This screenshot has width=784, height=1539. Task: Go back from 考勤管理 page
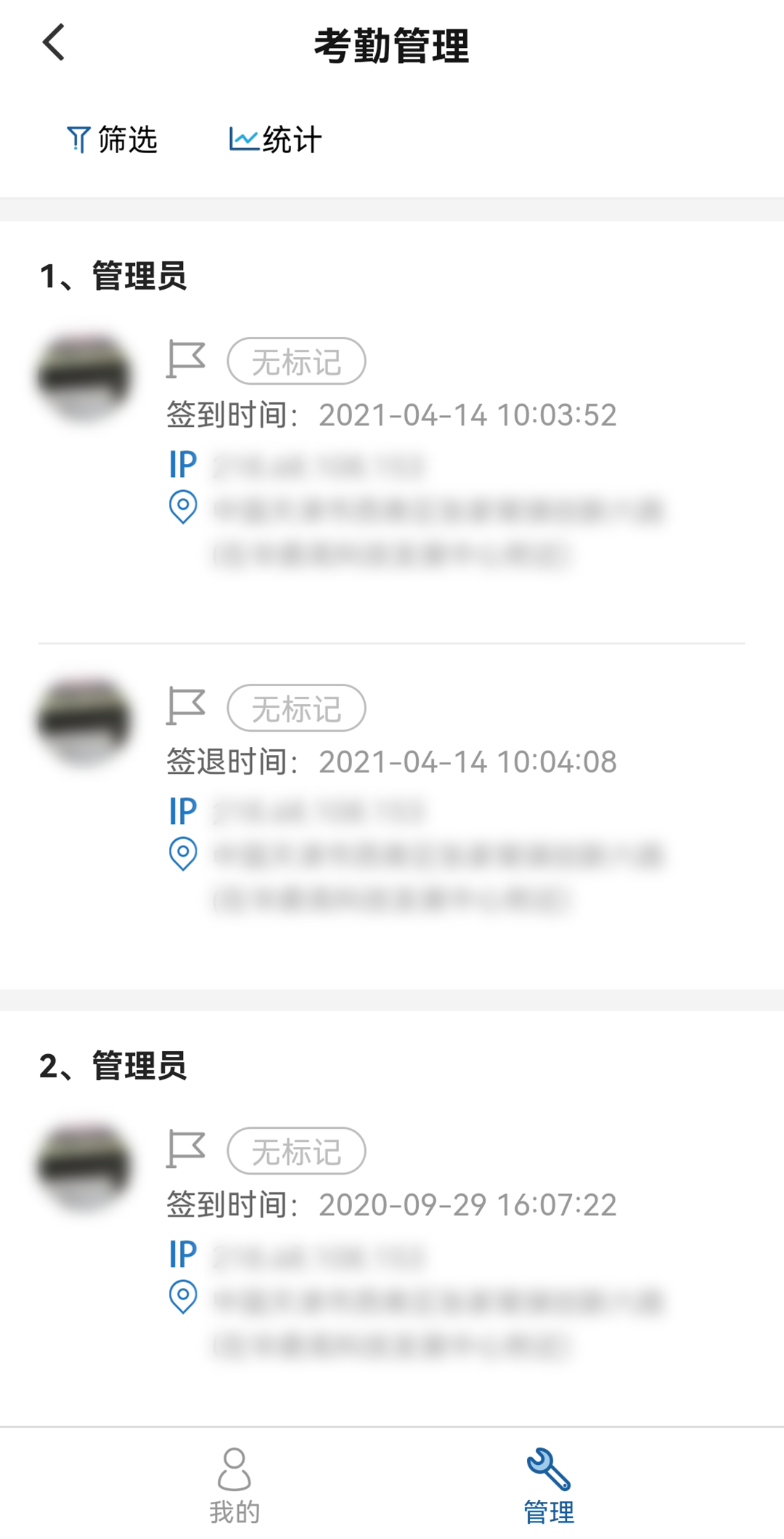54,43
